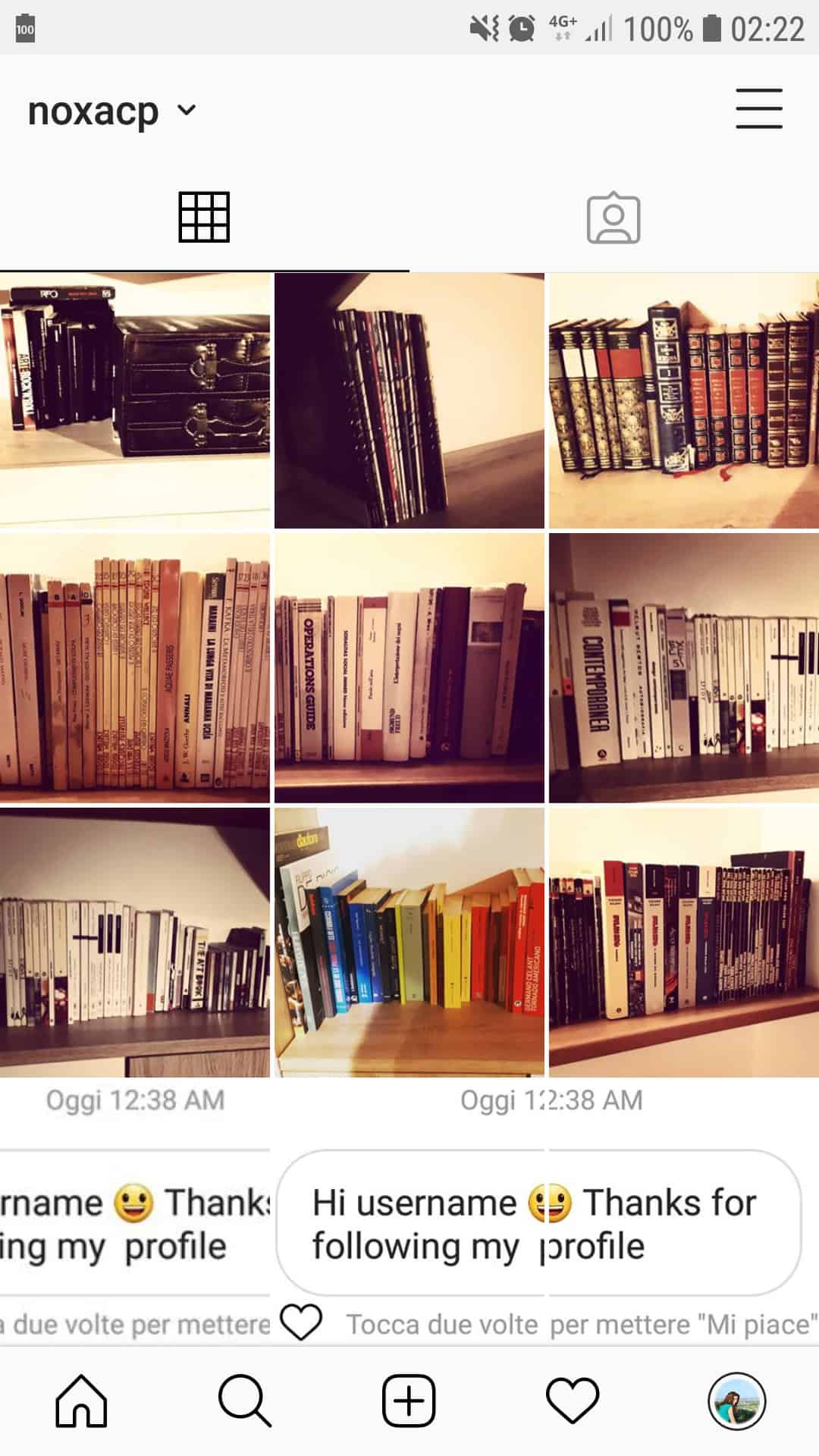819x1456 pixels.
Task: Open the post with slanted thin books
Action: click(x=409, y=400)
